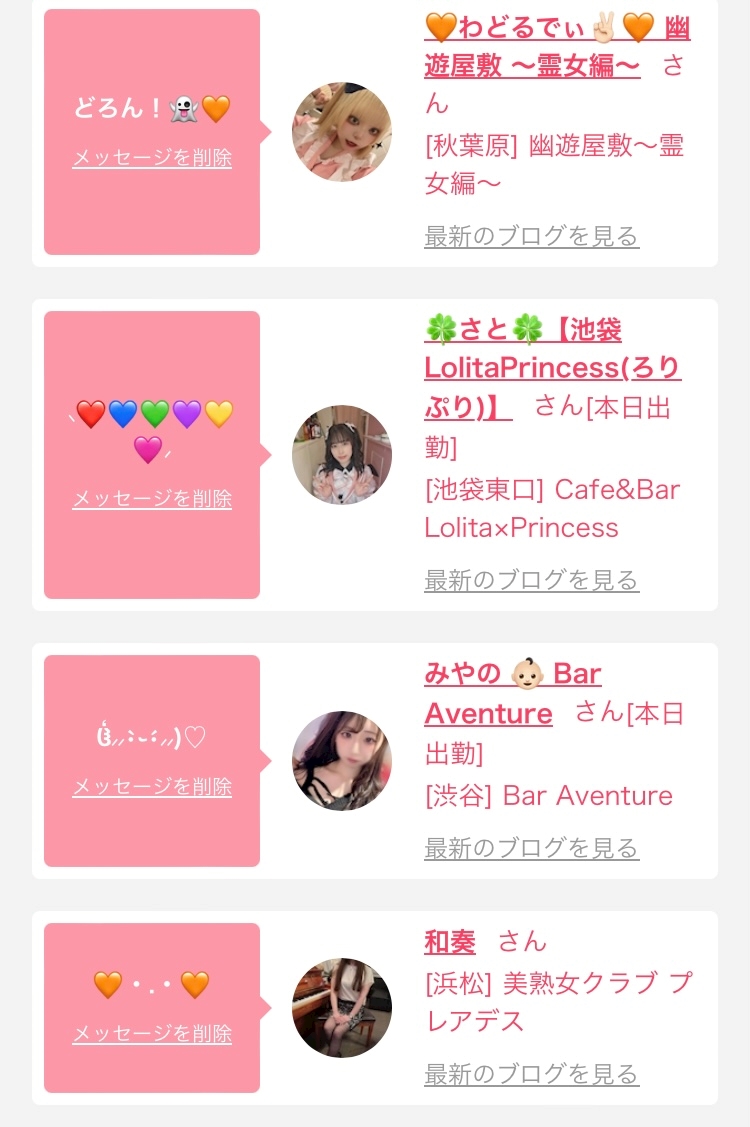750x1127 pixels.
Task: View latest blog of 和奏
Action: 531,1074
